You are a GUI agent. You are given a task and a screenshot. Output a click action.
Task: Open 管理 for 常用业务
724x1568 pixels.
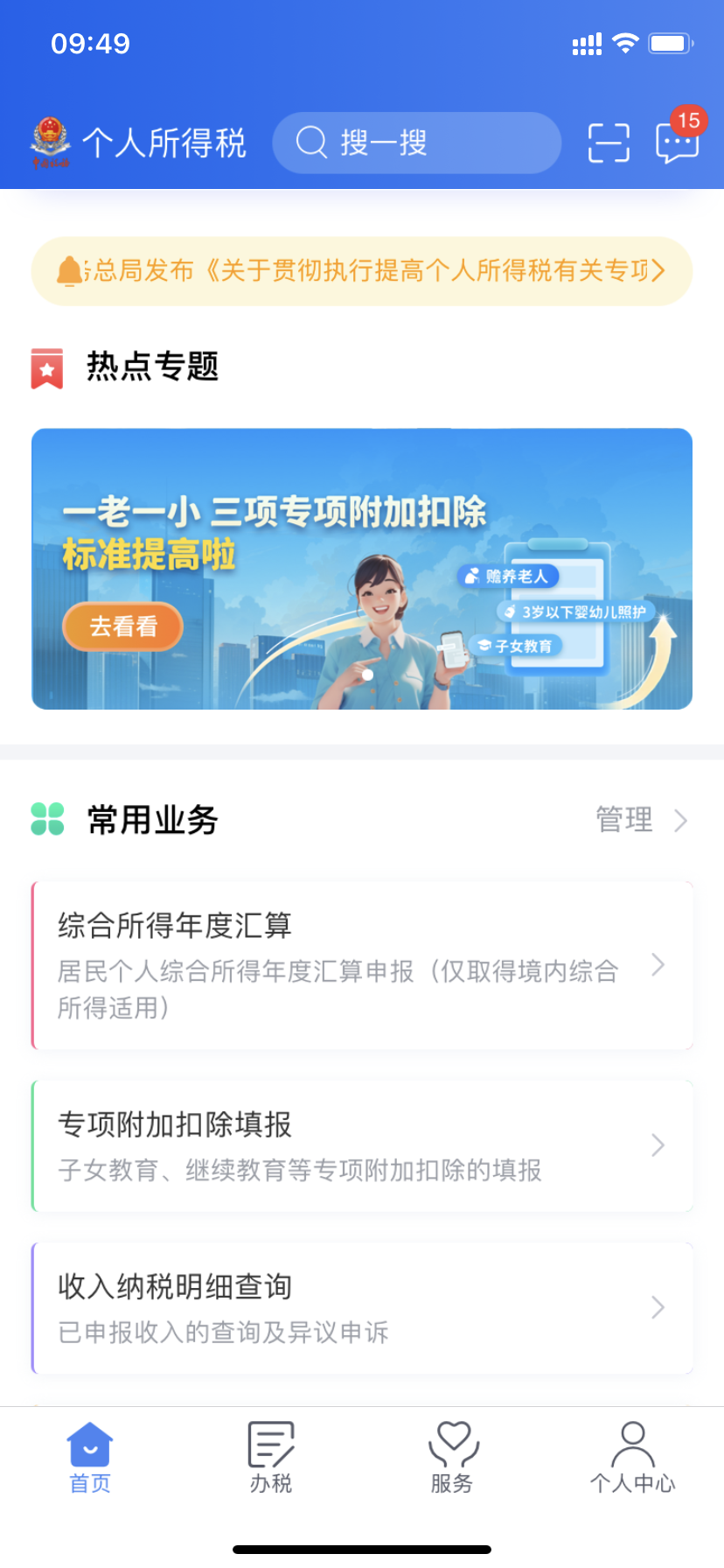(641, 820)
